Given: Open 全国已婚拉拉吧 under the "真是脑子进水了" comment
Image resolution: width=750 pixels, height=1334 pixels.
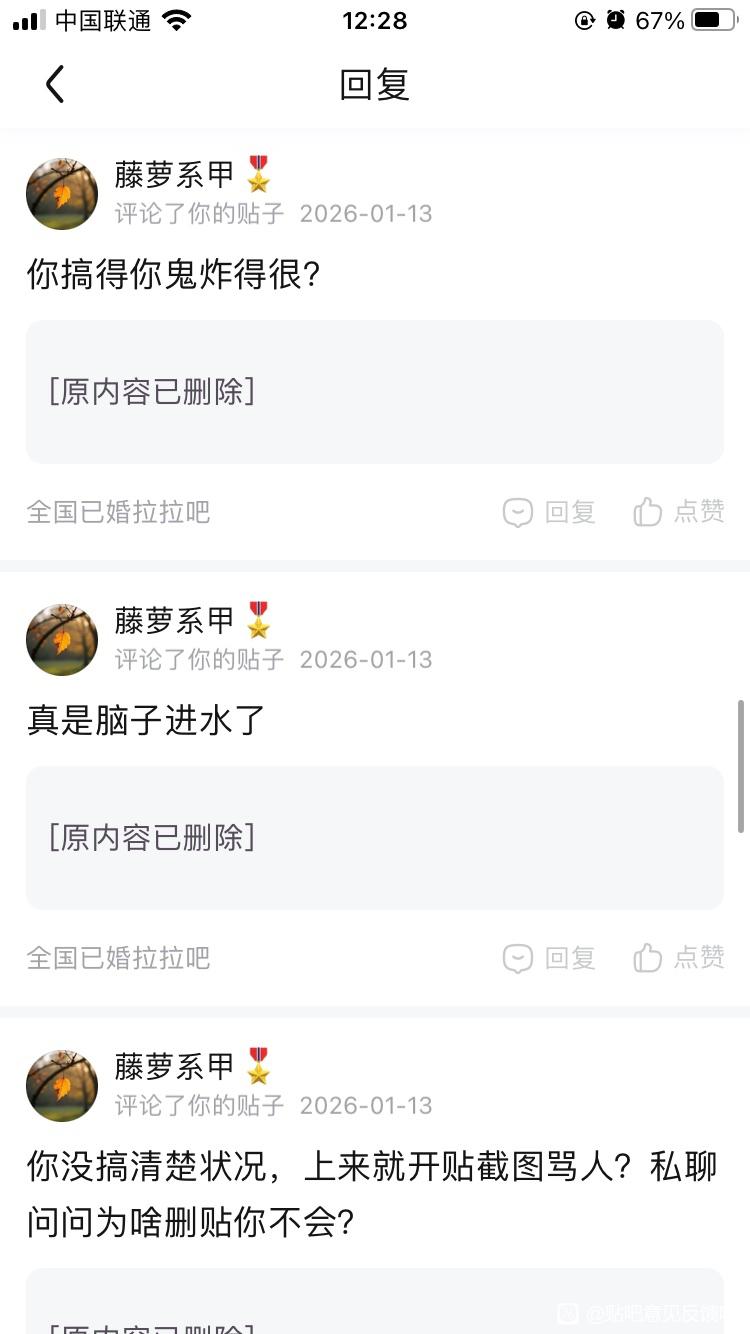Looking at the screenshot, I should click(x=118, y=958).
